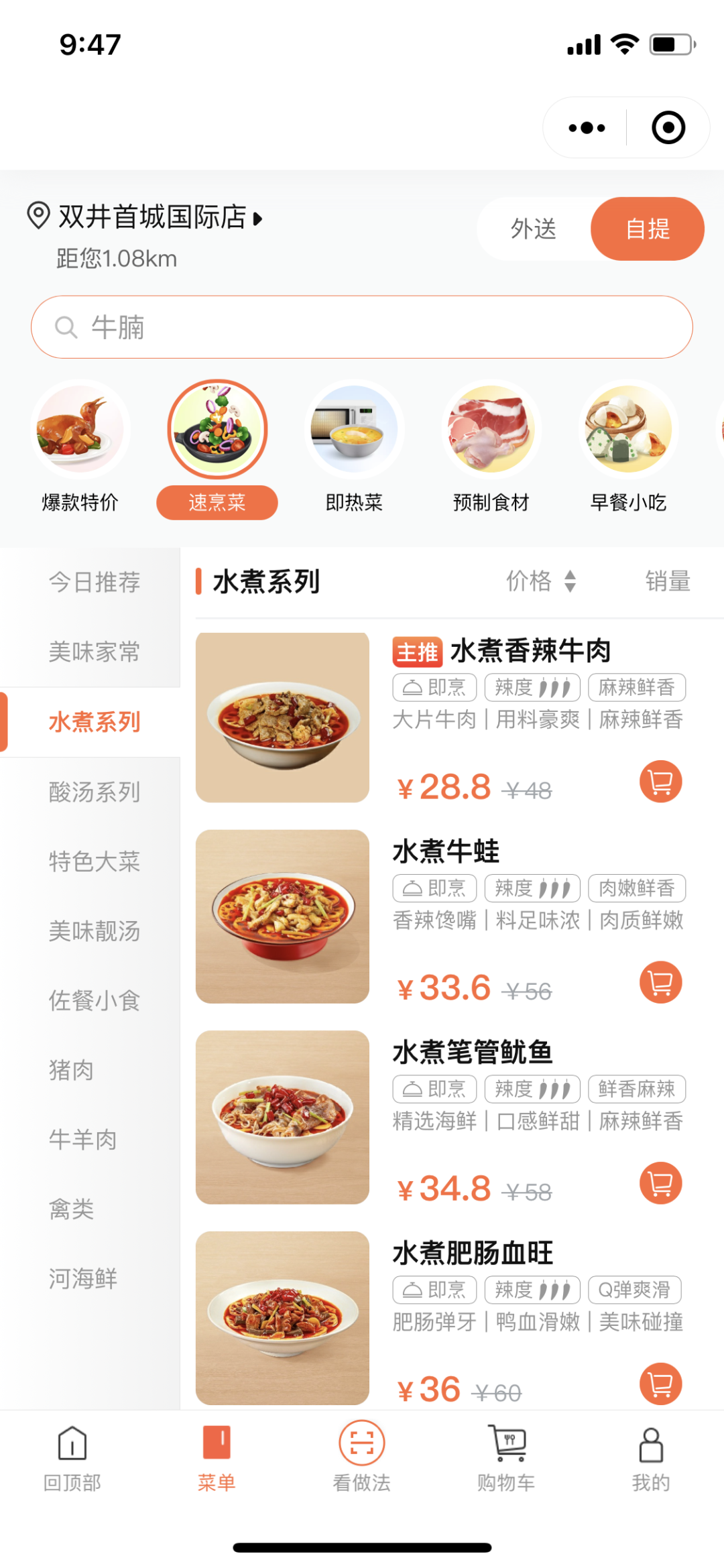Add 水煮笔管鱿鱼 to cart
The width and height of the screenshot is (724, 1568).
tap(660, 1183)
